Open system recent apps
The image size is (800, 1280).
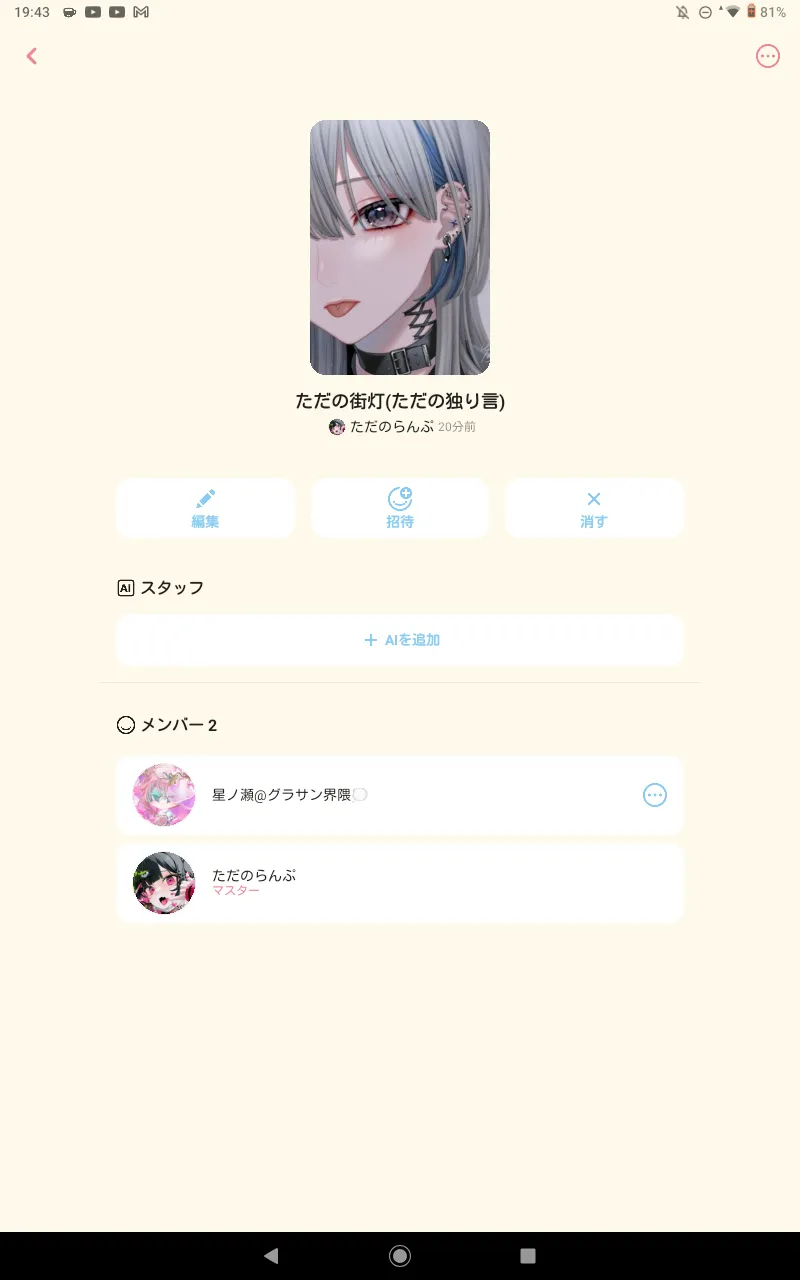pos(528,1256)
